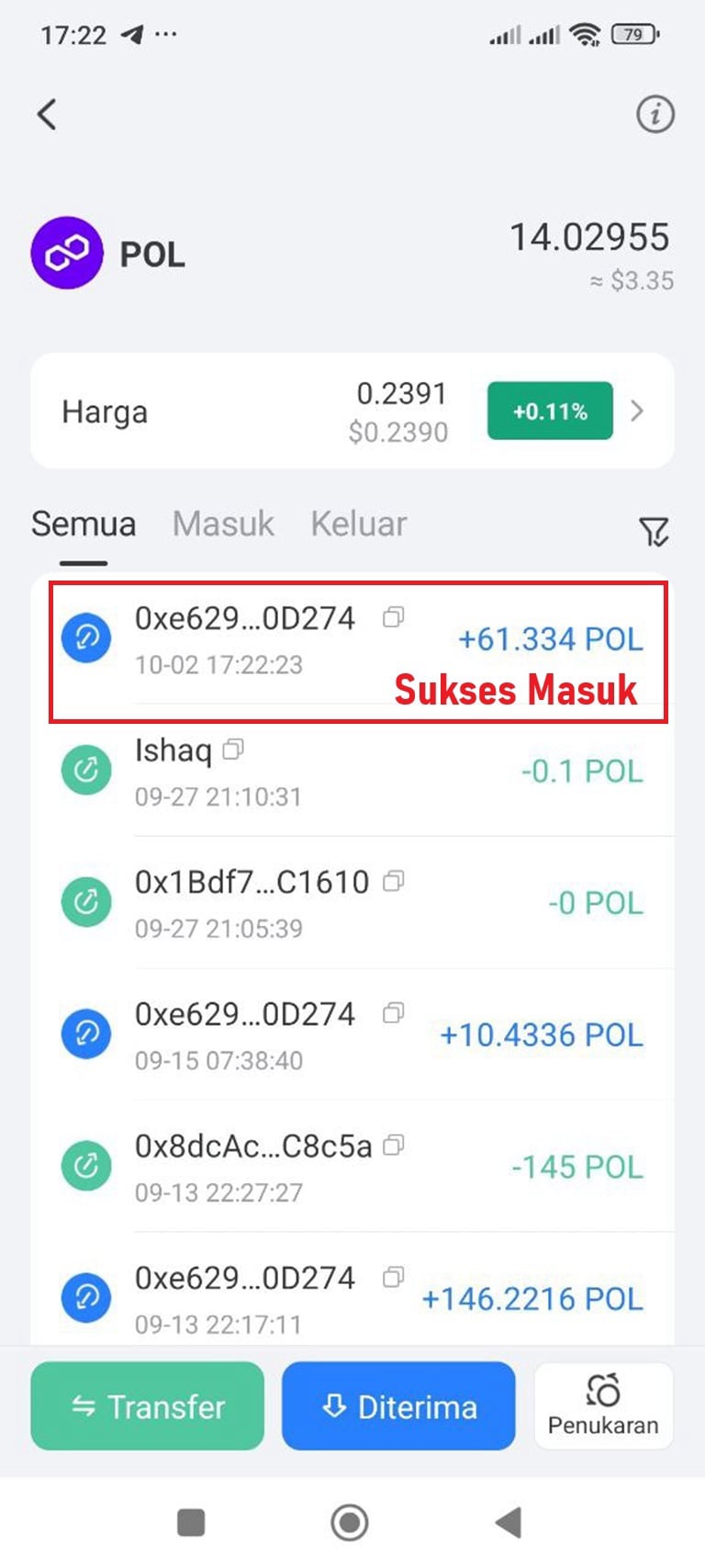Image resolution: width=705 pixels, height=1568 pixels.
Task: Switch to the Masuk tab
Action: click(223, 525)
